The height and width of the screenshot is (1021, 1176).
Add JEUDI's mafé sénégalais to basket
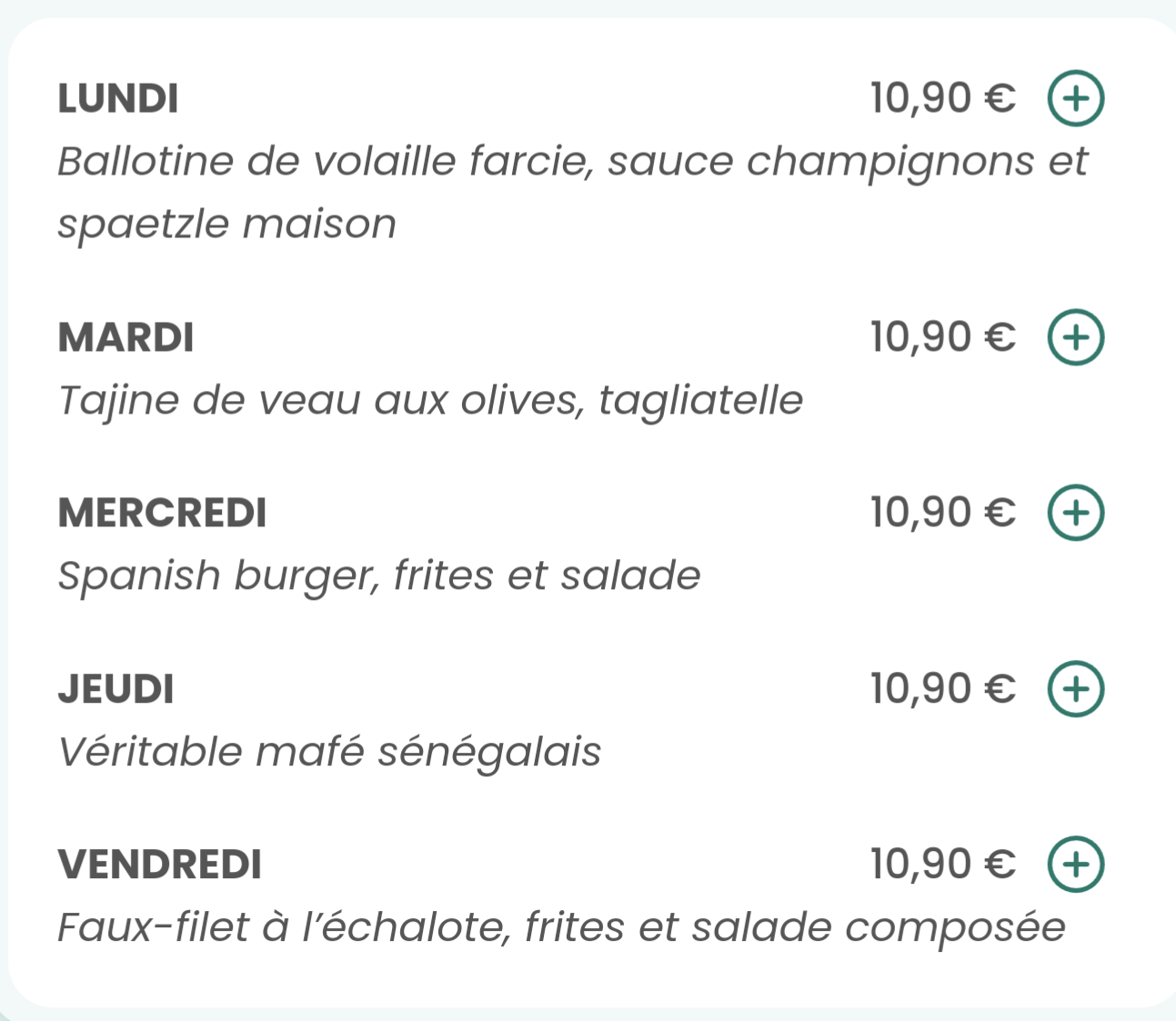(1076, 688)
